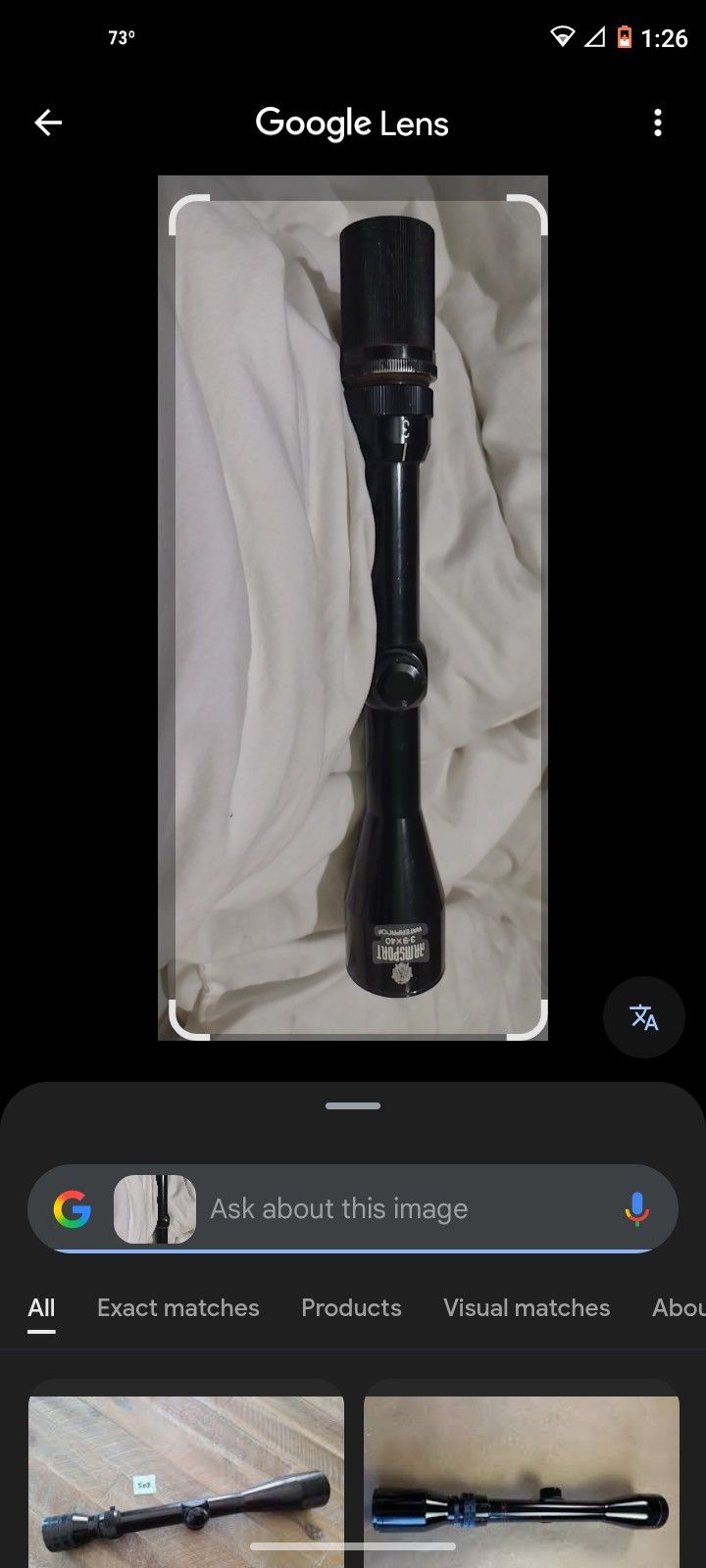Viewport: 706px width, 1568px height.
Task: Switch to the Visual matches tab
Action: click(x=527, y=1307)
